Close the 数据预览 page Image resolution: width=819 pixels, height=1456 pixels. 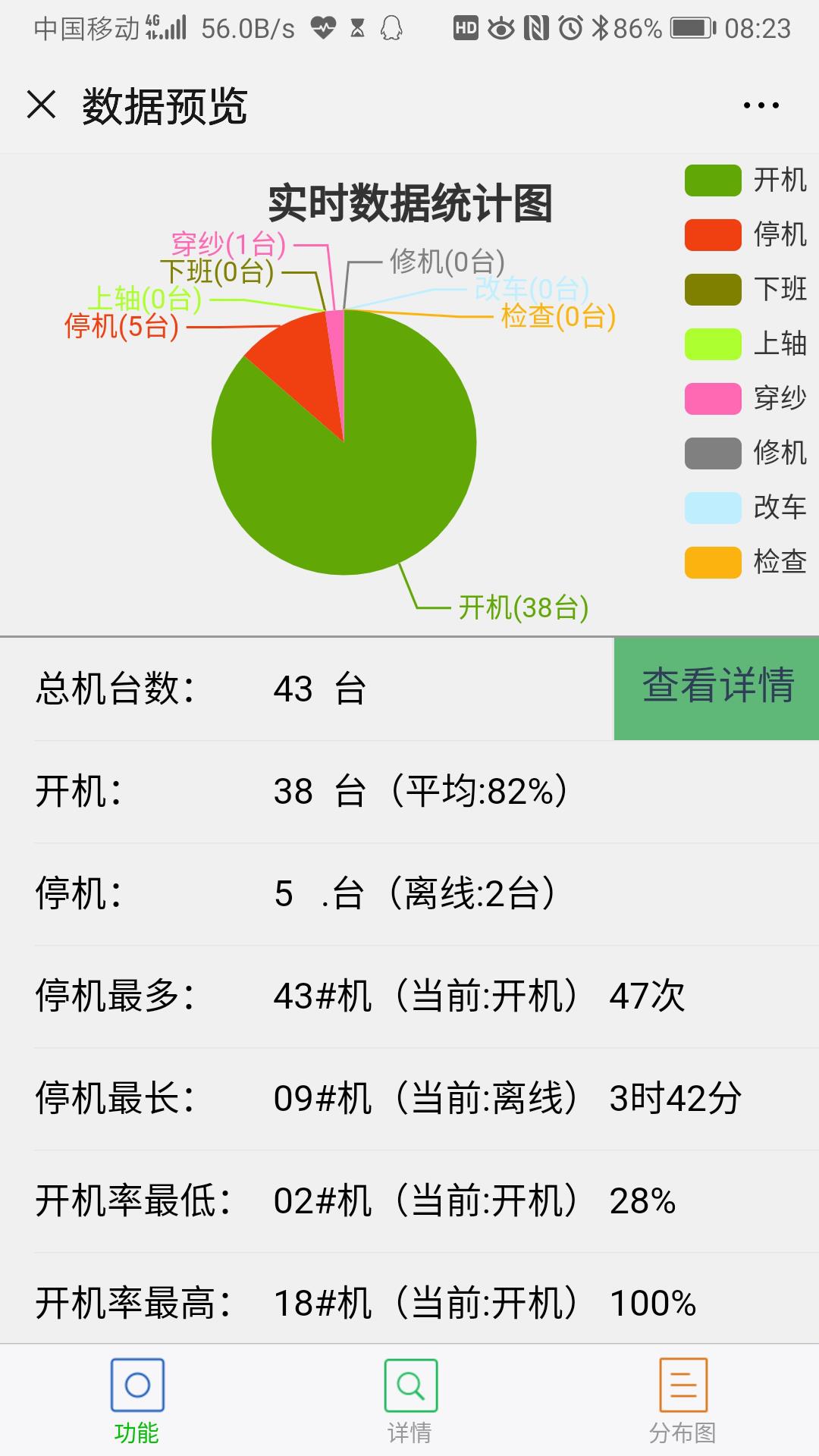[42, 105]
